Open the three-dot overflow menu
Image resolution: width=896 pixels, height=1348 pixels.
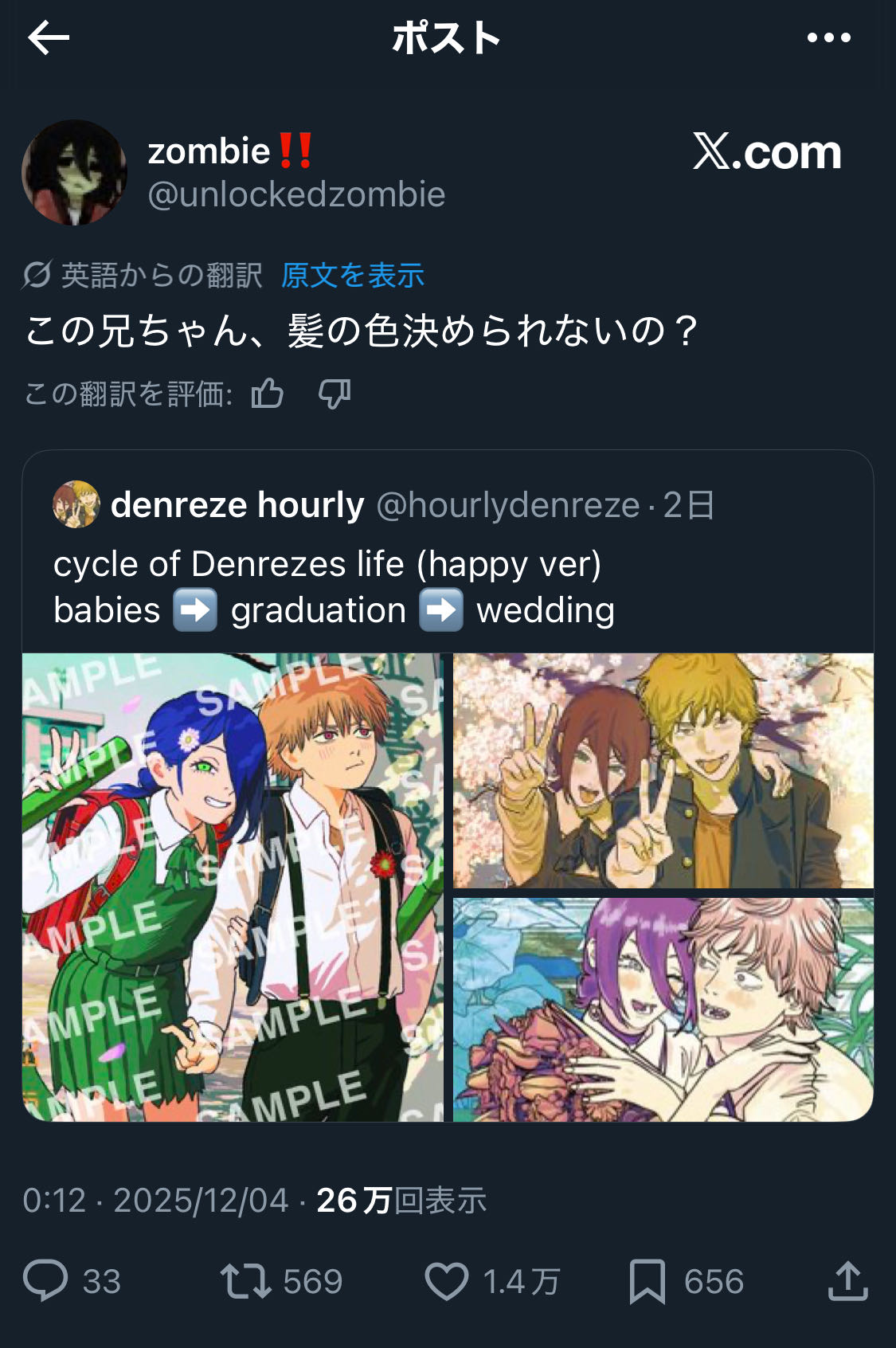click(x=828, y=37)
